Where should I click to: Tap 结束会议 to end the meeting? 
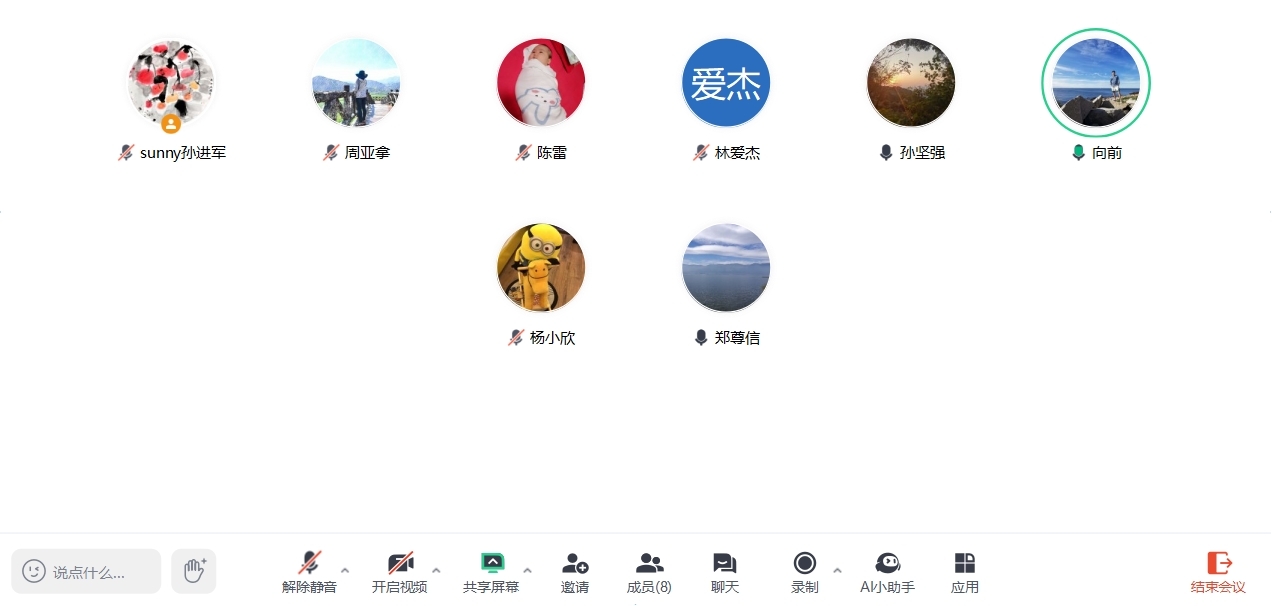coord(1218,571)
